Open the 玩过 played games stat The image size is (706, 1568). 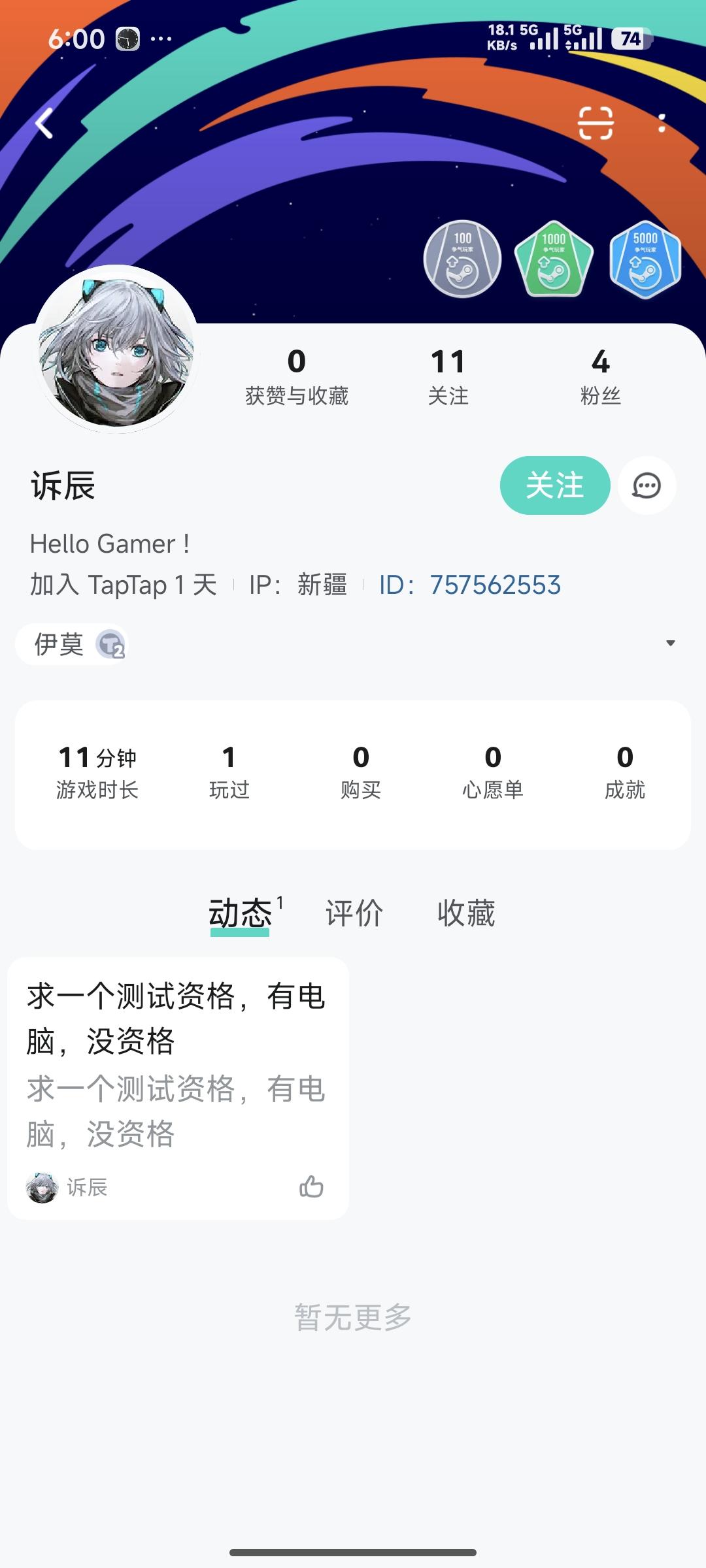pyautogui.click(x=229, y=772)
